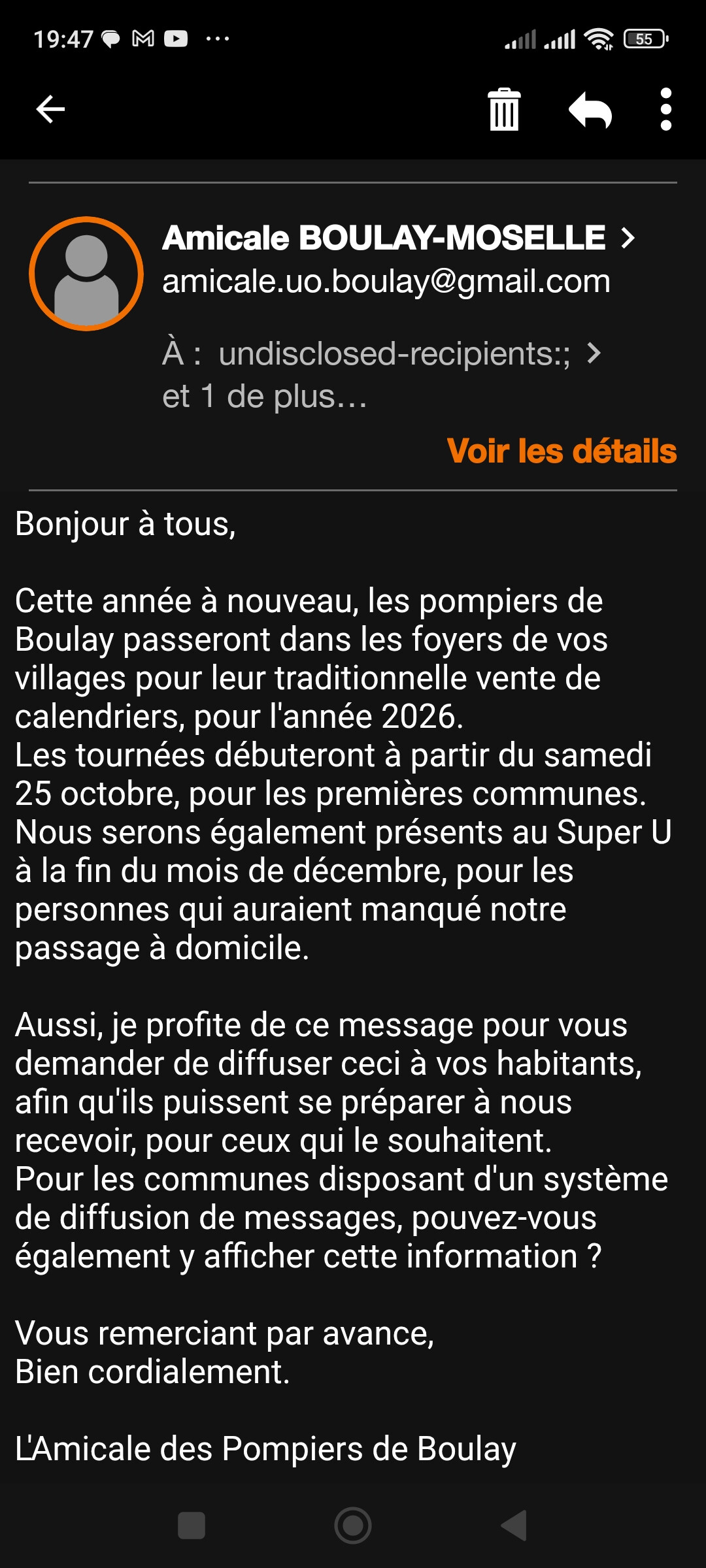The height and width of the screenshot is (1568, 706).
Task: Open the three-dot overflow menu
Action: click(665, 110)
